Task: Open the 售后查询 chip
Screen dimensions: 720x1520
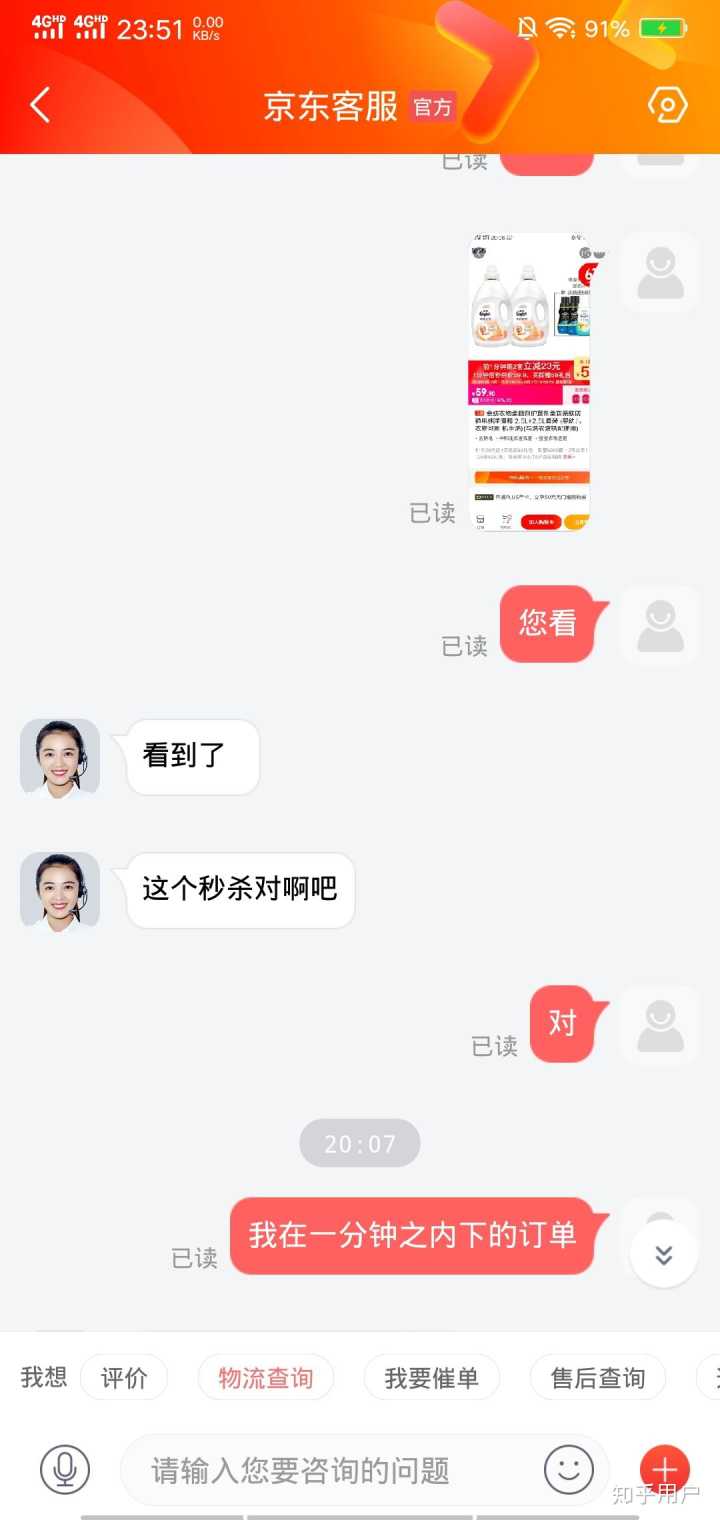Action: pyautogui.click(x=598, y=1378)
